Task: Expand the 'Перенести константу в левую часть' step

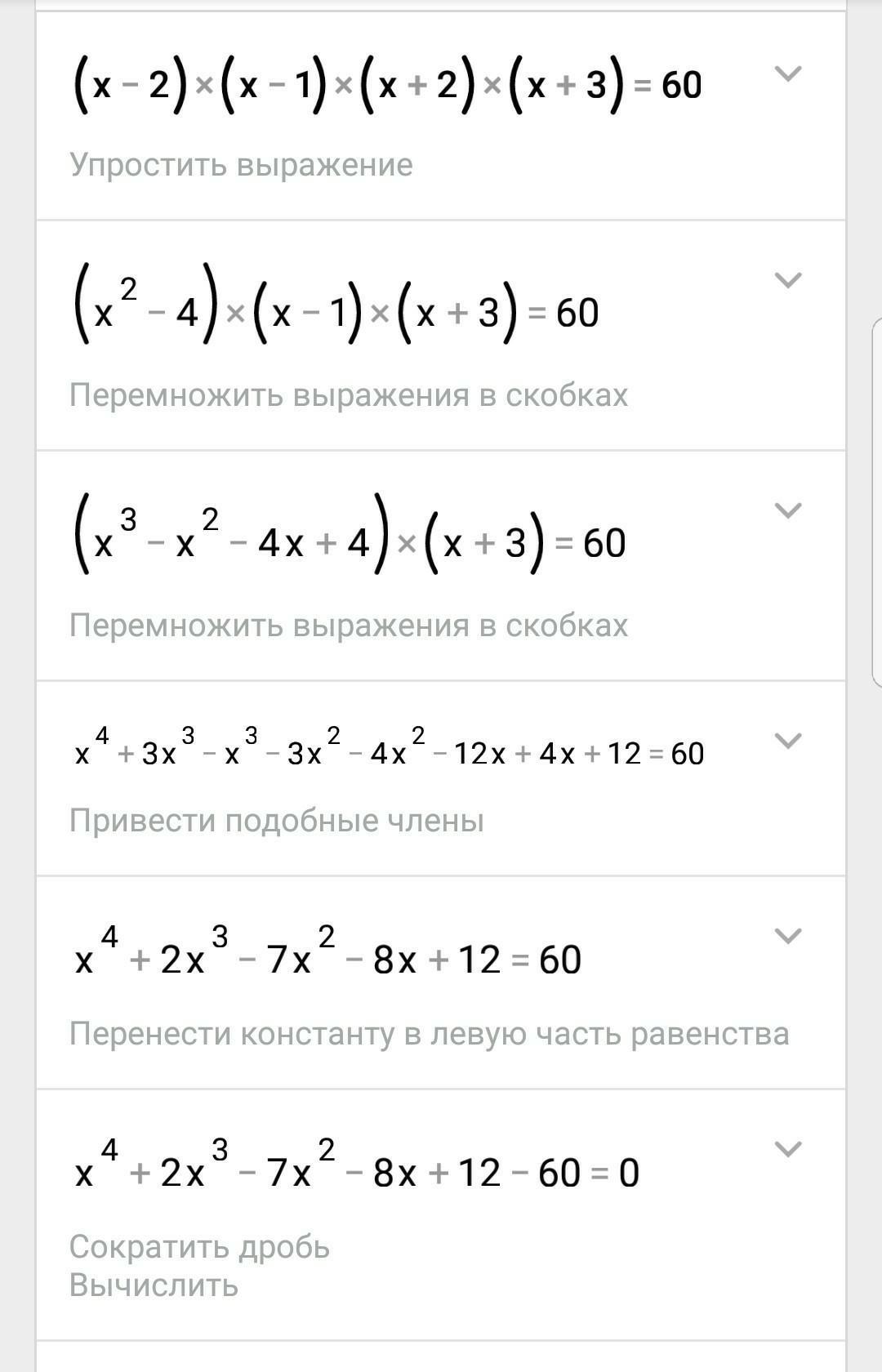Action: pos(787,936)
